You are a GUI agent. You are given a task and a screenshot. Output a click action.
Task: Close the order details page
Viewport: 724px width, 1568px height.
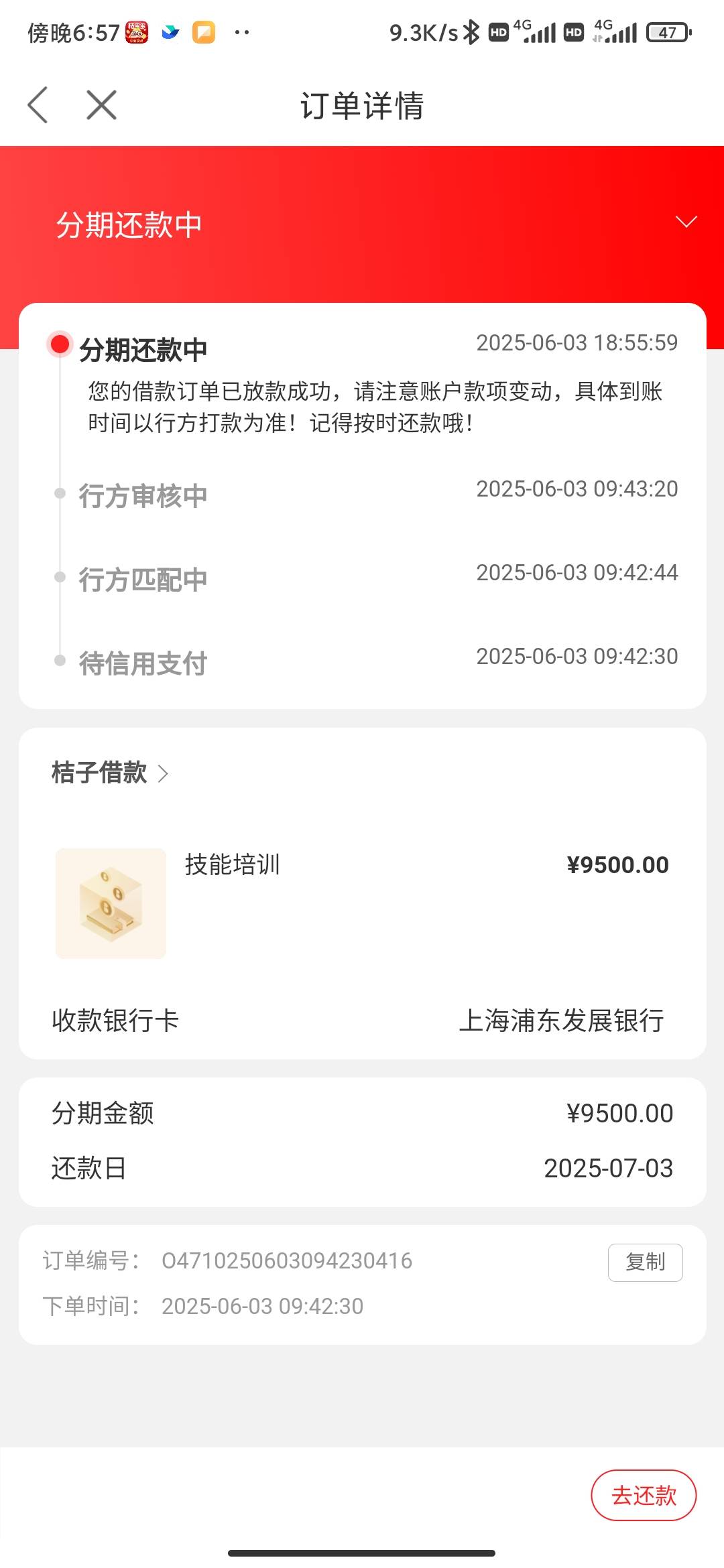point(101,105)
